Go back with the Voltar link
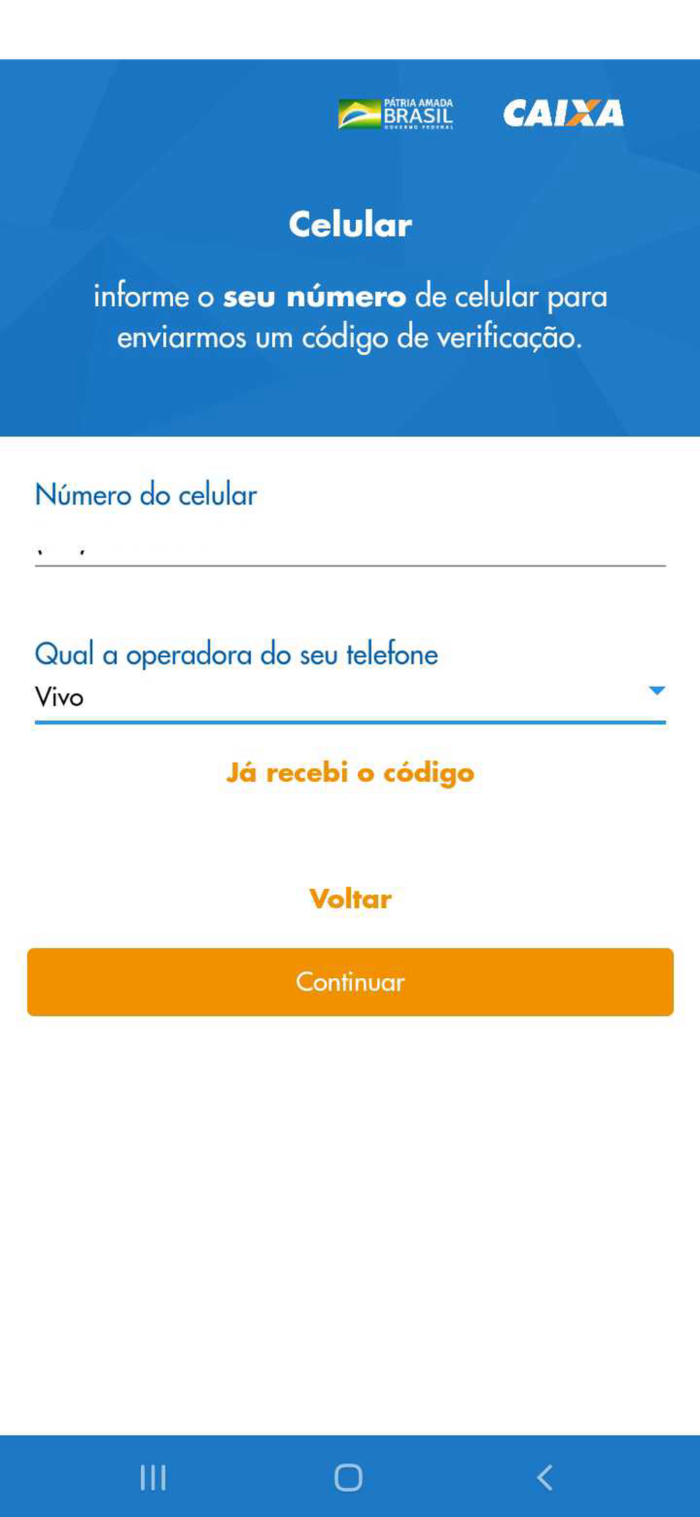Screen dimensions: 700x1517 (x=350, y=898)
